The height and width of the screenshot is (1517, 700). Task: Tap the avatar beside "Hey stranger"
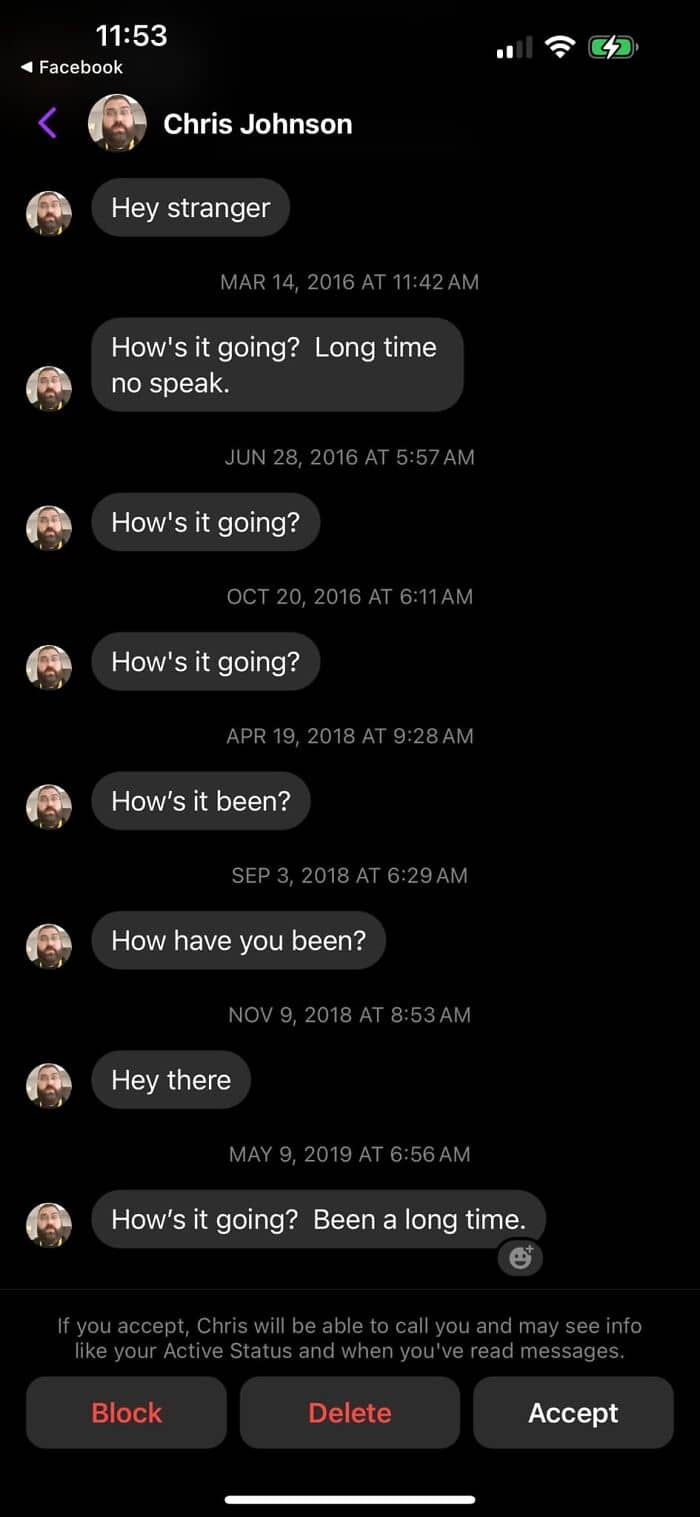tap(49, 213)
